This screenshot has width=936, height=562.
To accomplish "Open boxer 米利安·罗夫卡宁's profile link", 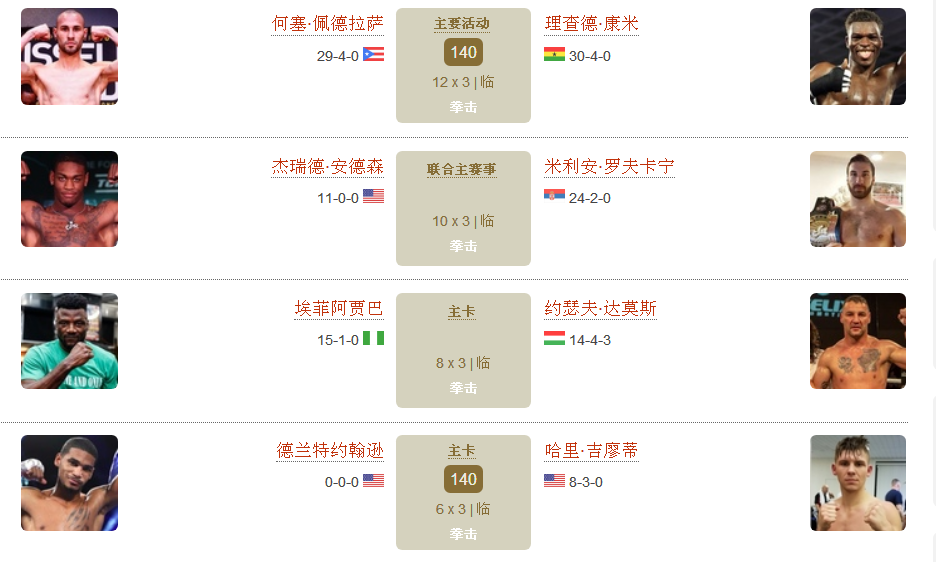I will [x=609, y=166].
